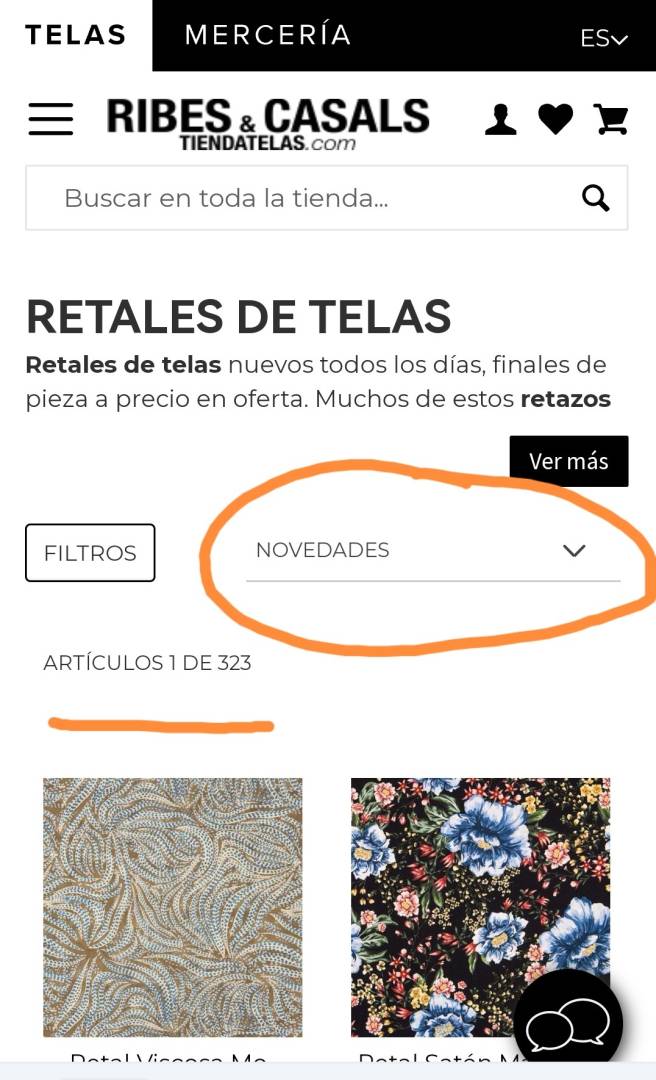This screenshot has height=1080, width=656.
Task: Open the ES language selector
Action: pyautogui.click(x=604, y=38)
